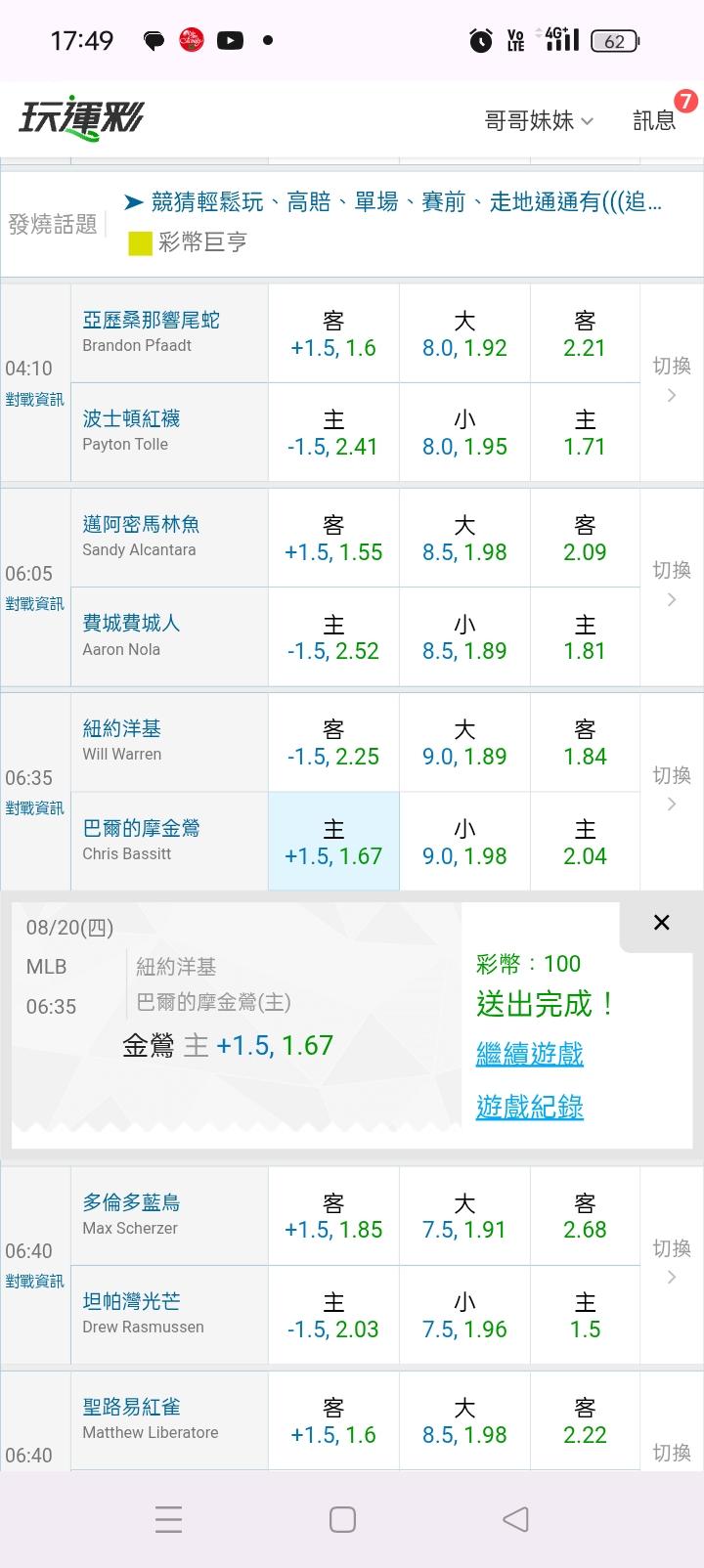Screen dimensions: 704x1568
Task: Select 波士頓紅襪 主 1.71 moneyline odds
Action: tap(585, 432)
